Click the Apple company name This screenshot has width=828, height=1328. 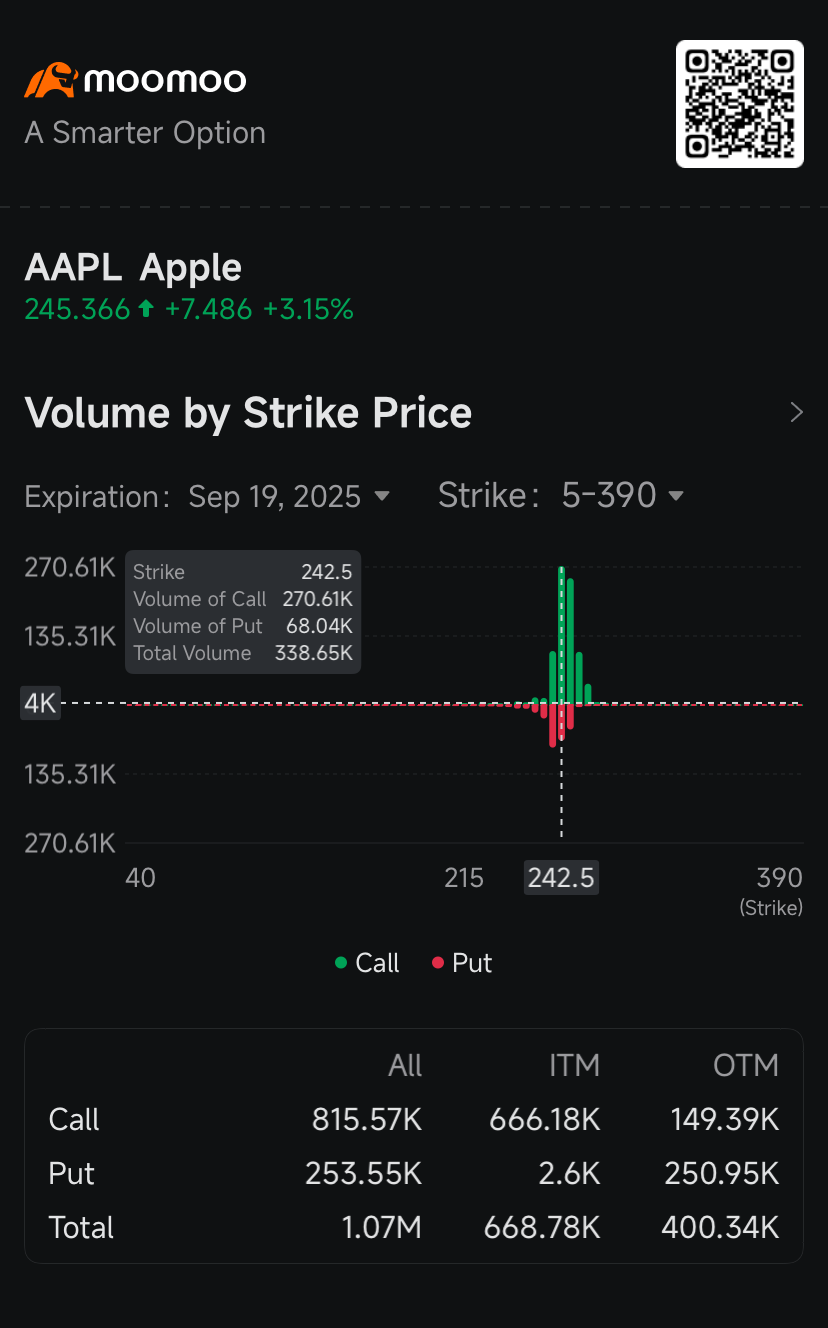pyautogui.click(x=191, y=266)
